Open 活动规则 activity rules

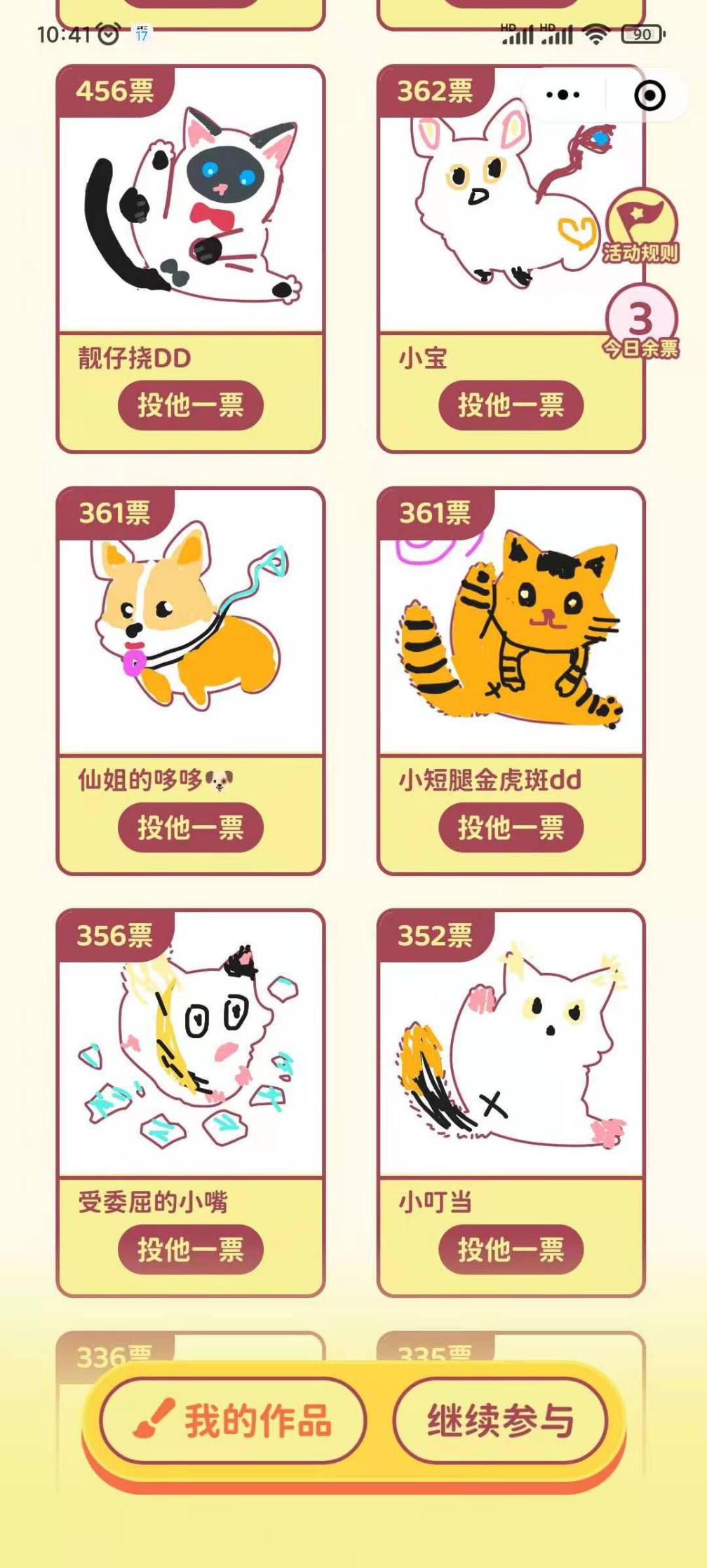[x=641, y=228]
